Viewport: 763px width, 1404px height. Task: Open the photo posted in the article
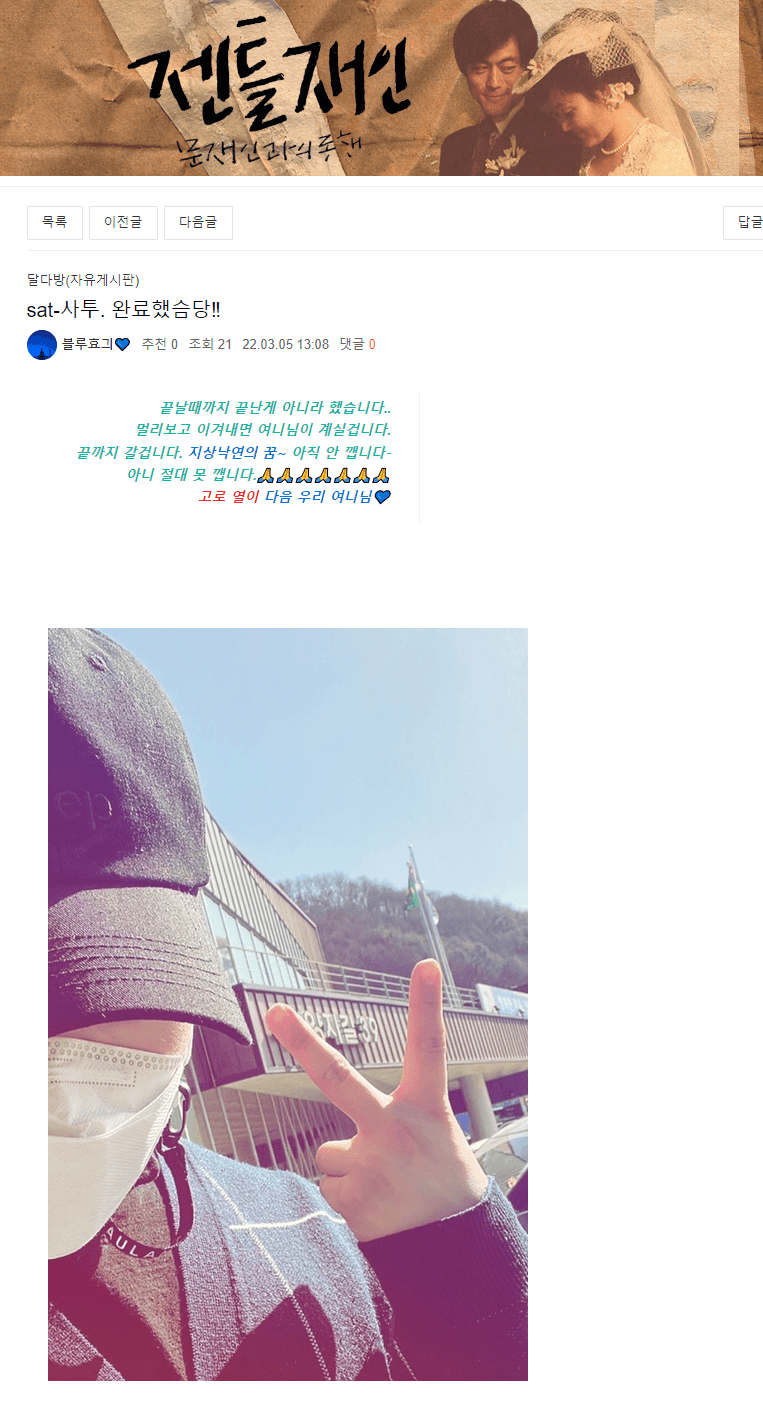coord(288,1004)
